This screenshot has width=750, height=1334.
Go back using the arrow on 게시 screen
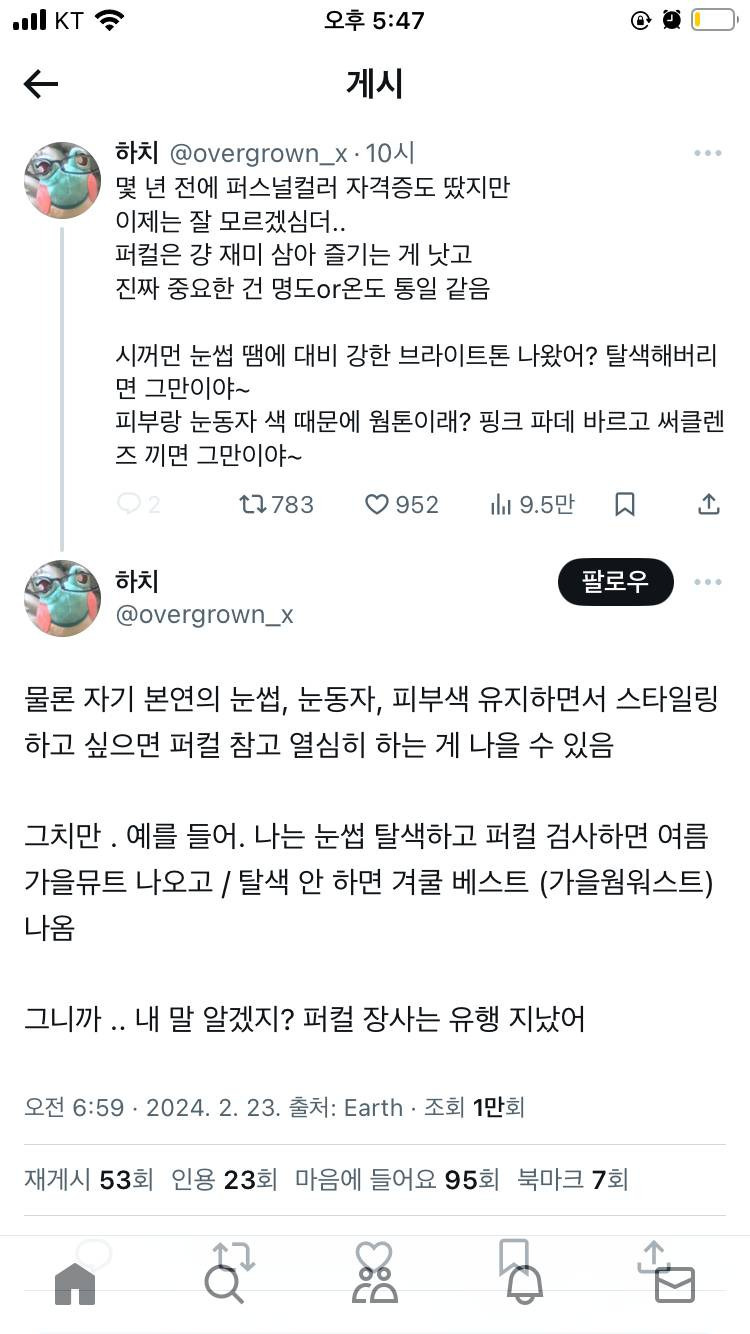coord(40,84)
